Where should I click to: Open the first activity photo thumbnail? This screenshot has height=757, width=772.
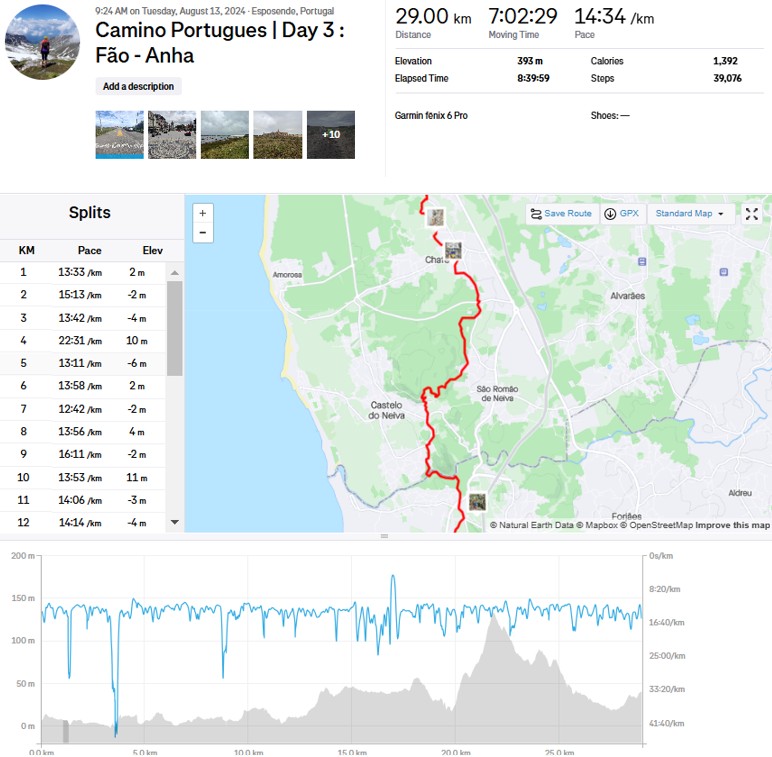click(x=119, y=134)
